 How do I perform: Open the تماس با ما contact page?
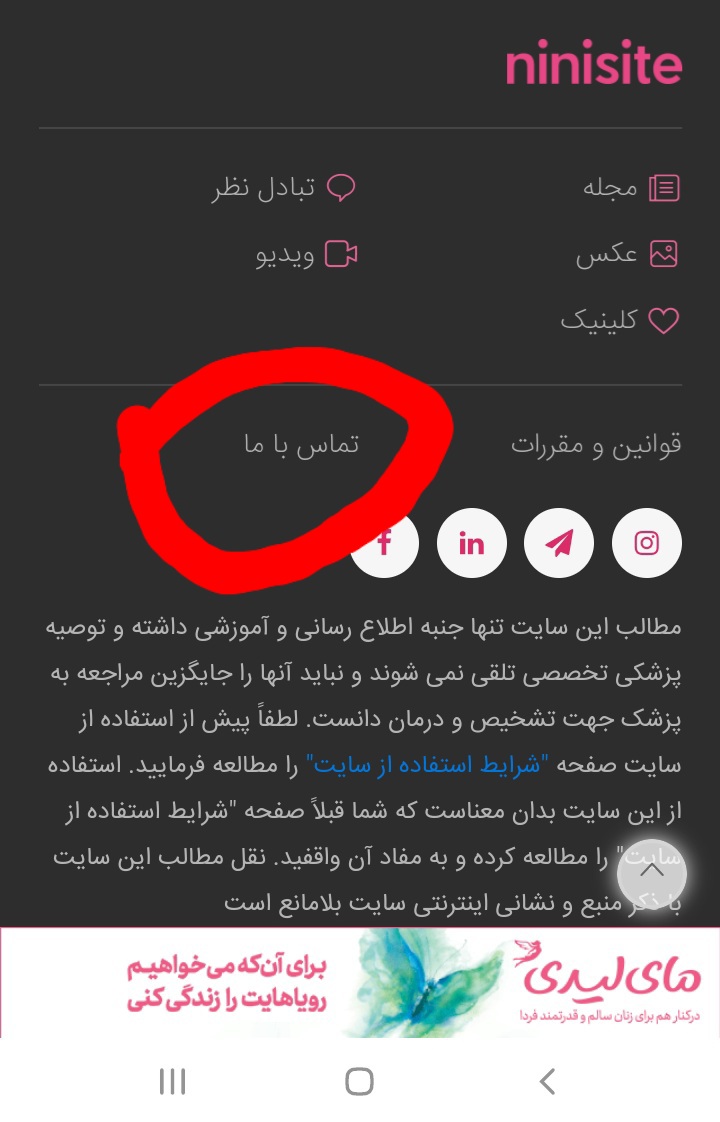pos(301,444)
